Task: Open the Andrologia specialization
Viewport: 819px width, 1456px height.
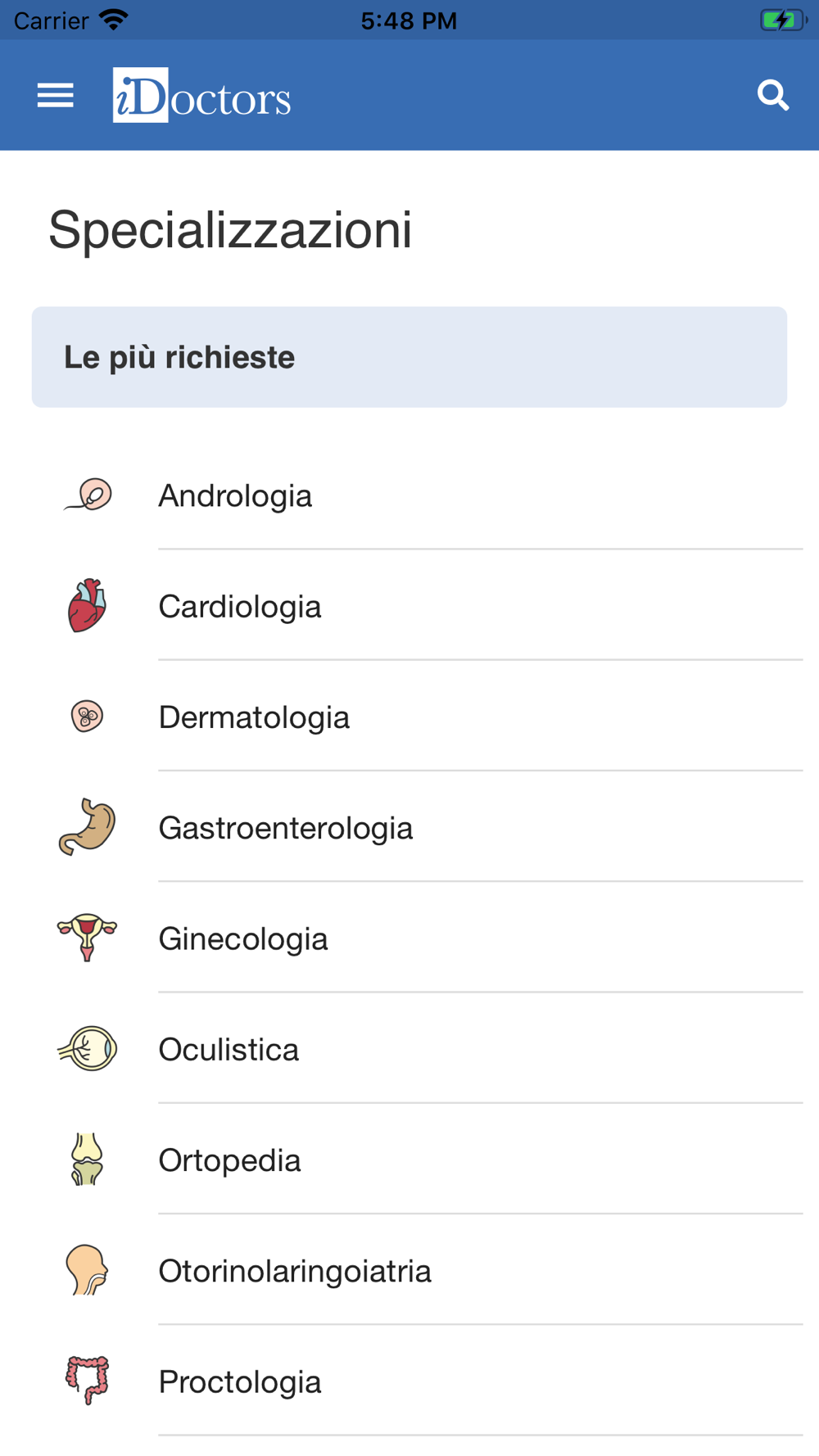Action: click(409, 495)
